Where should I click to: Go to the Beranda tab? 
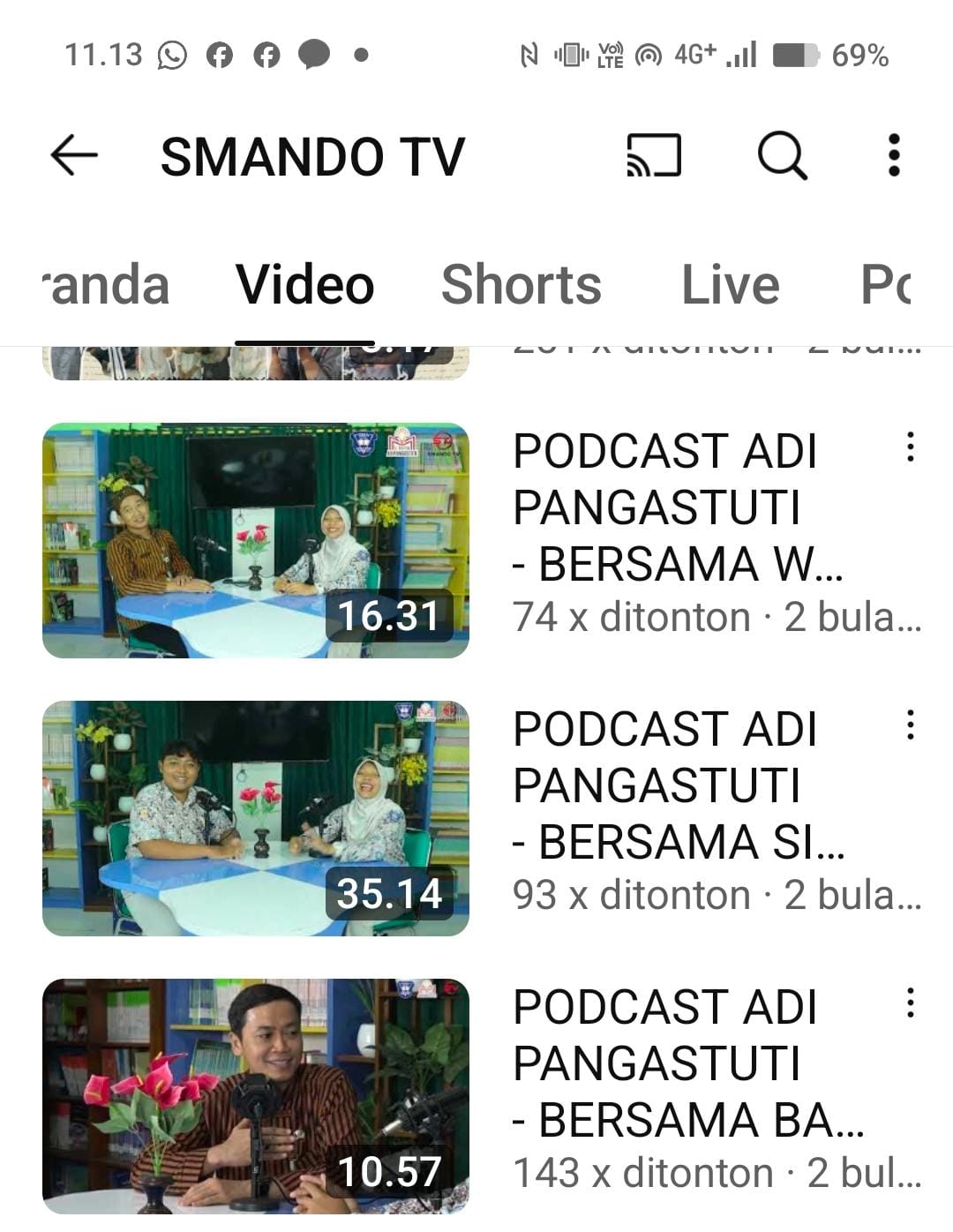106,285
